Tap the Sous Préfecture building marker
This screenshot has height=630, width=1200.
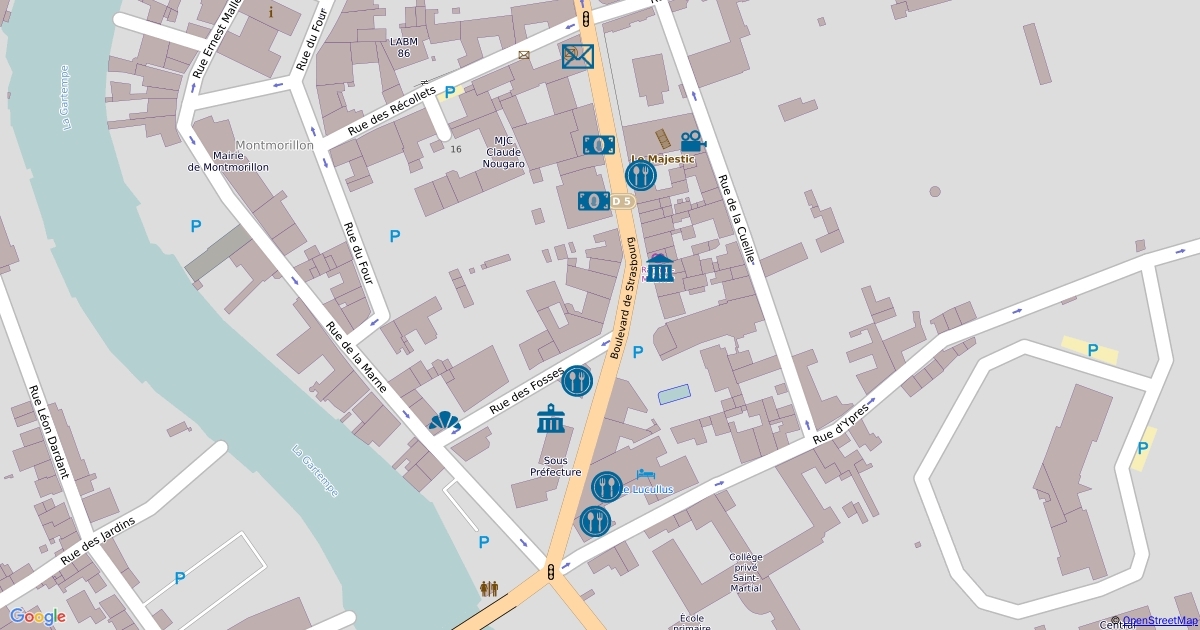pyautogui.click(x=551, y=420)
